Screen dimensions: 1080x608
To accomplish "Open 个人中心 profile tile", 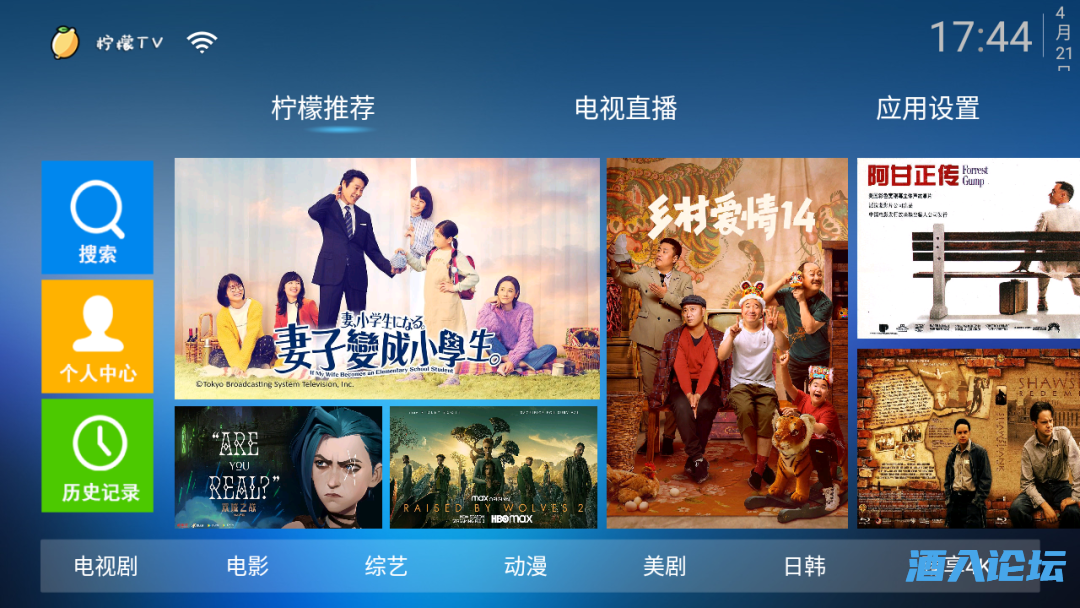I will click(97, 336).
